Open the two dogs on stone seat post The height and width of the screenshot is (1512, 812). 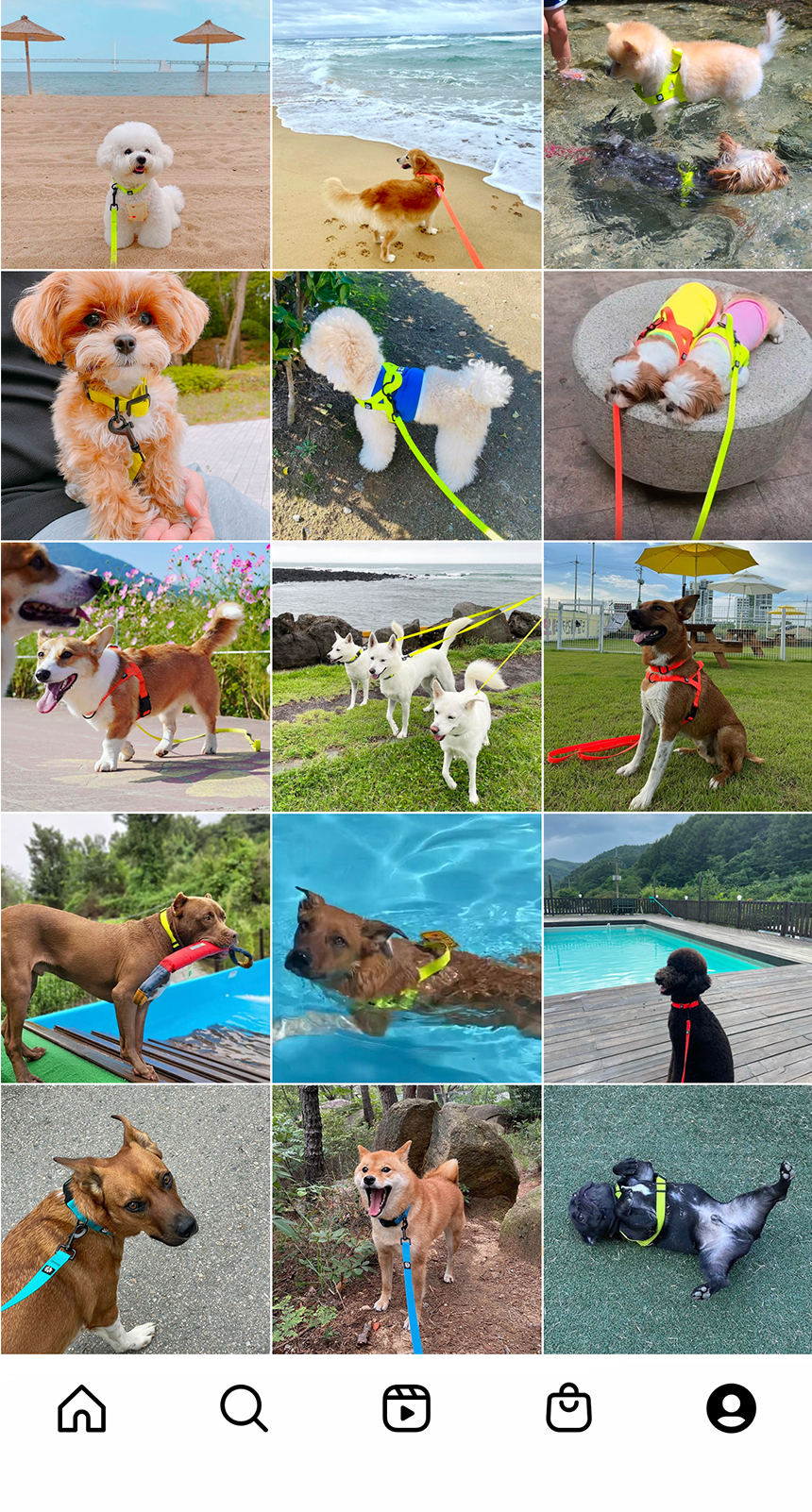[677, 406]
